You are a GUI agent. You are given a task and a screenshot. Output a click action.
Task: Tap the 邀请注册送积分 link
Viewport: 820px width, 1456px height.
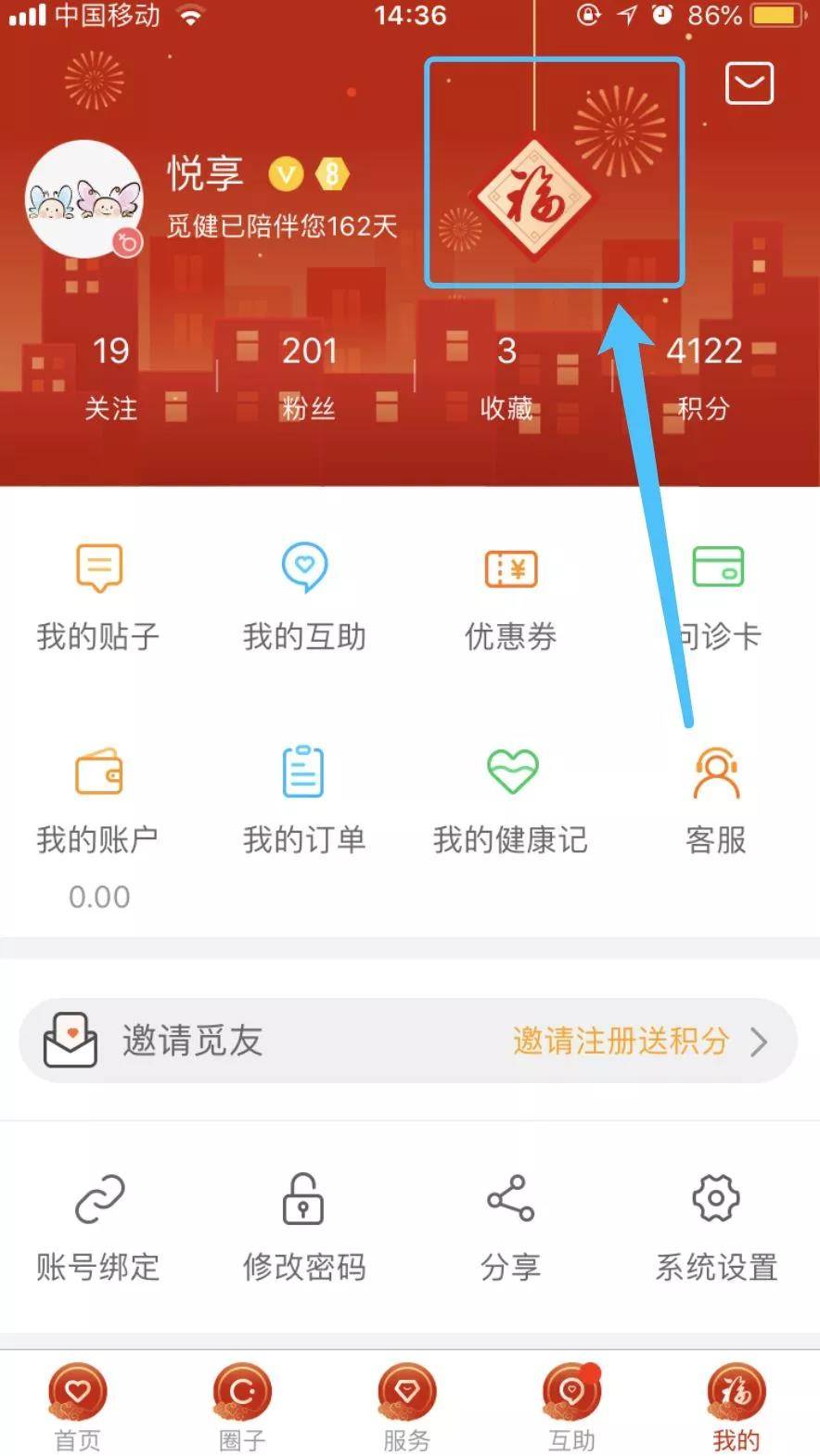621,1041
